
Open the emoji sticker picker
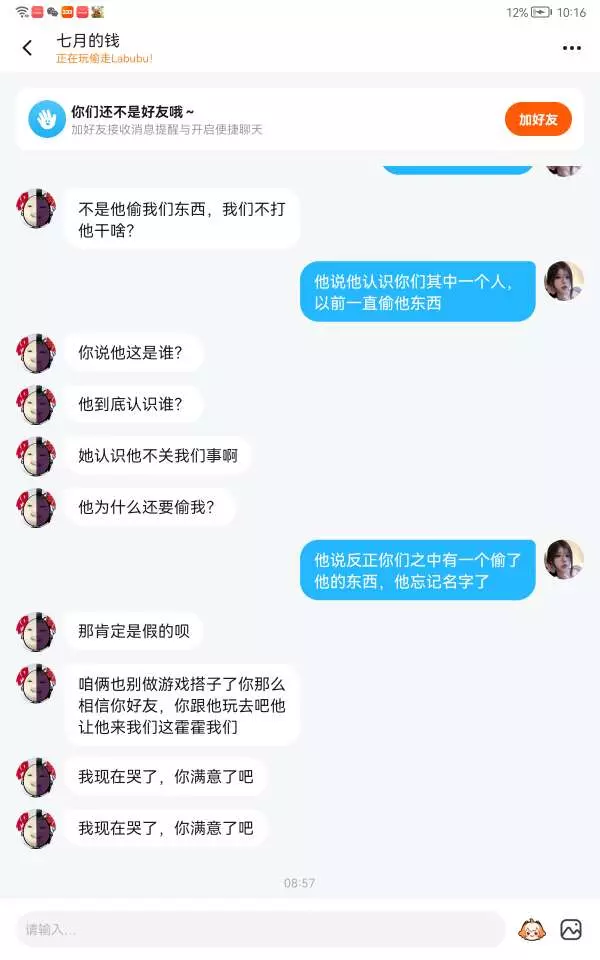(531, 929)
